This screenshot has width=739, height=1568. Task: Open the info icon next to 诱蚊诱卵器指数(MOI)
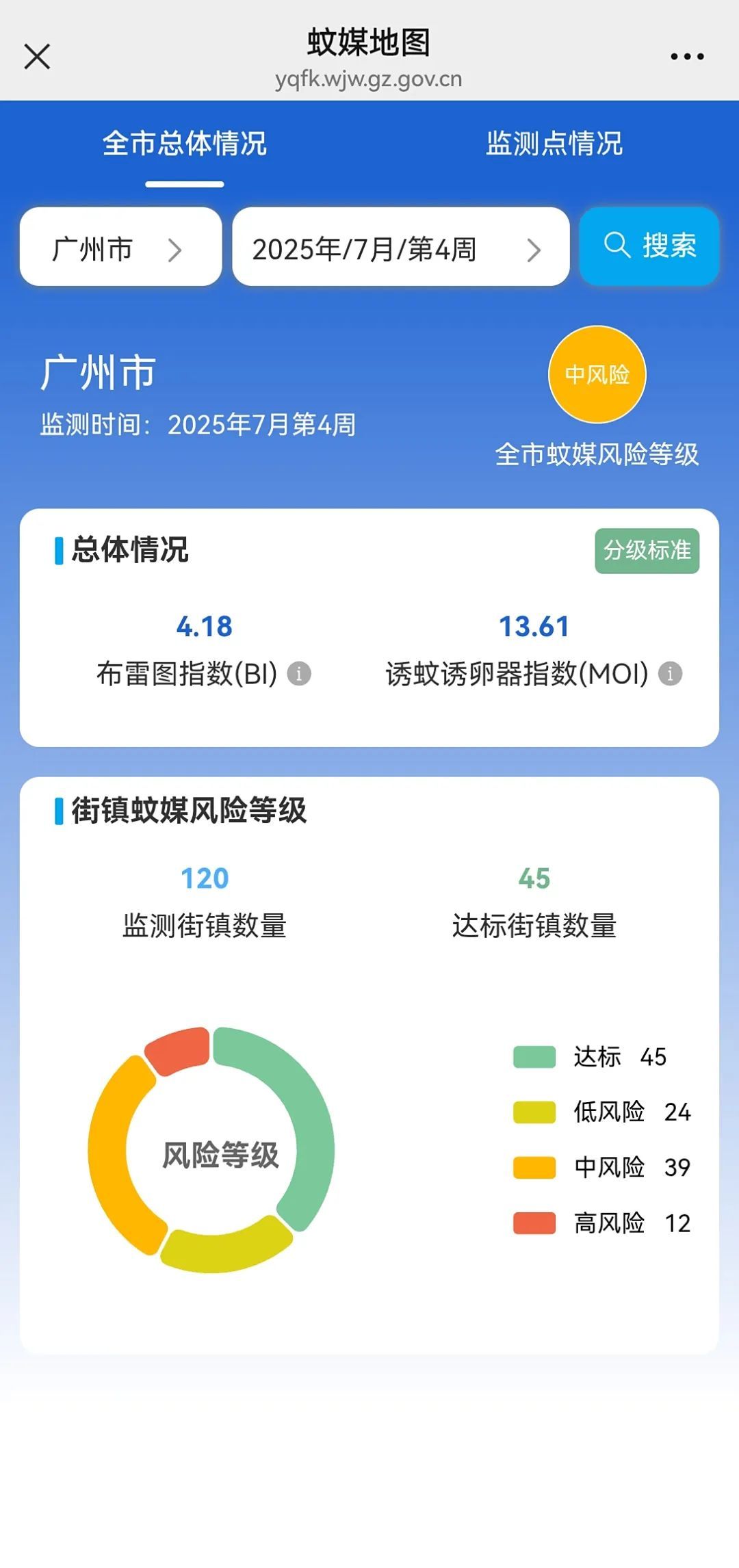click(671, 672)
